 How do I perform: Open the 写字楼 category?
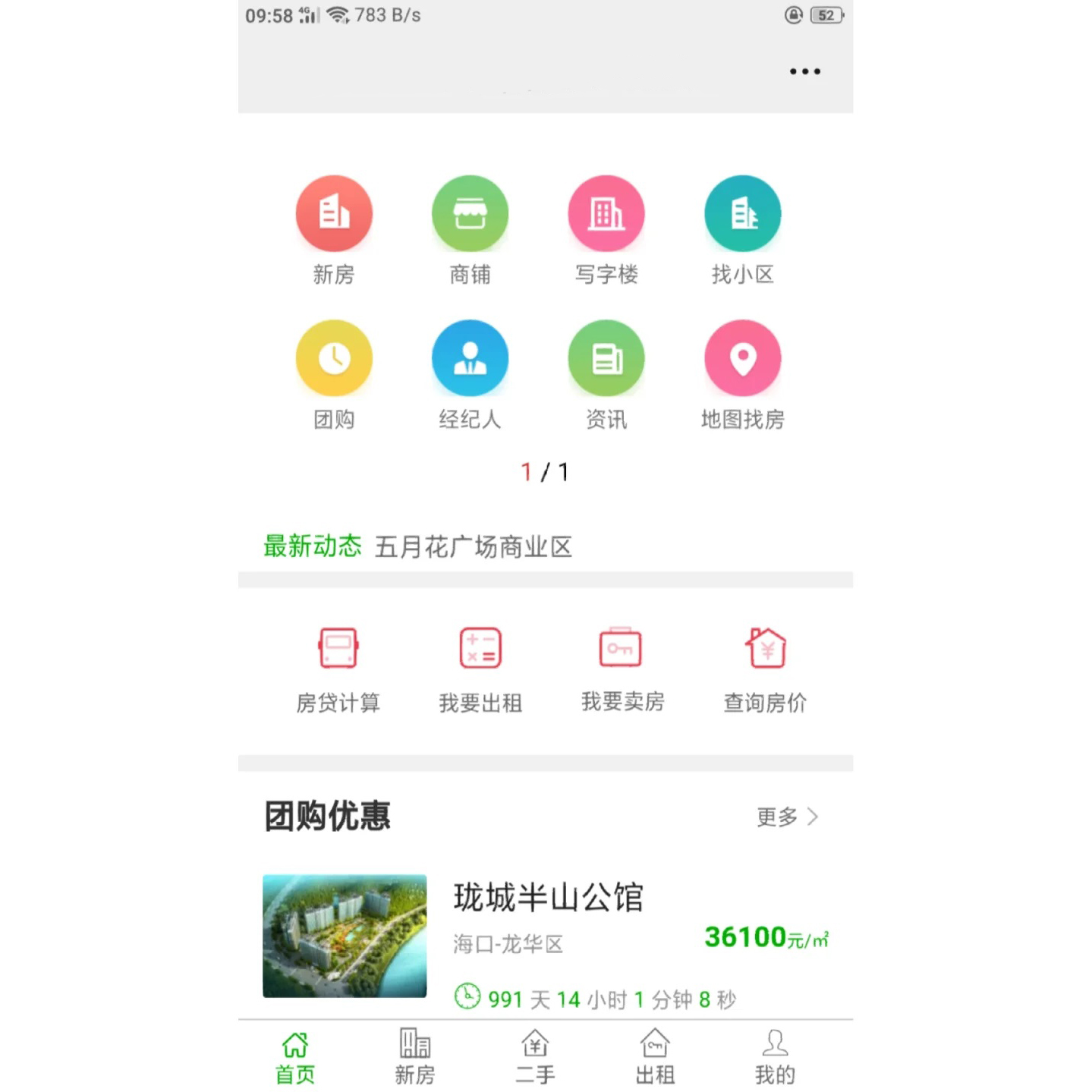point(606,214)
